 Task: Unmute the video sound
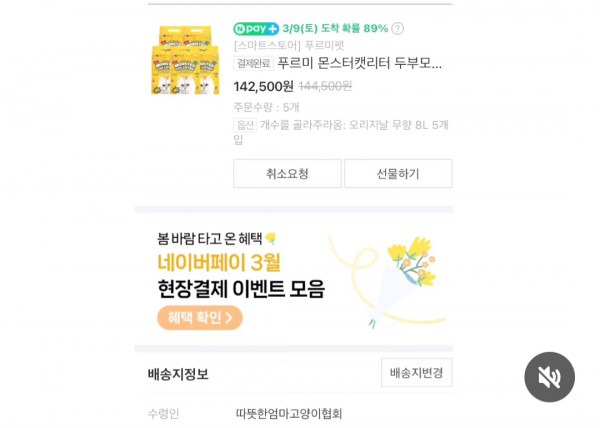point(549,377)
